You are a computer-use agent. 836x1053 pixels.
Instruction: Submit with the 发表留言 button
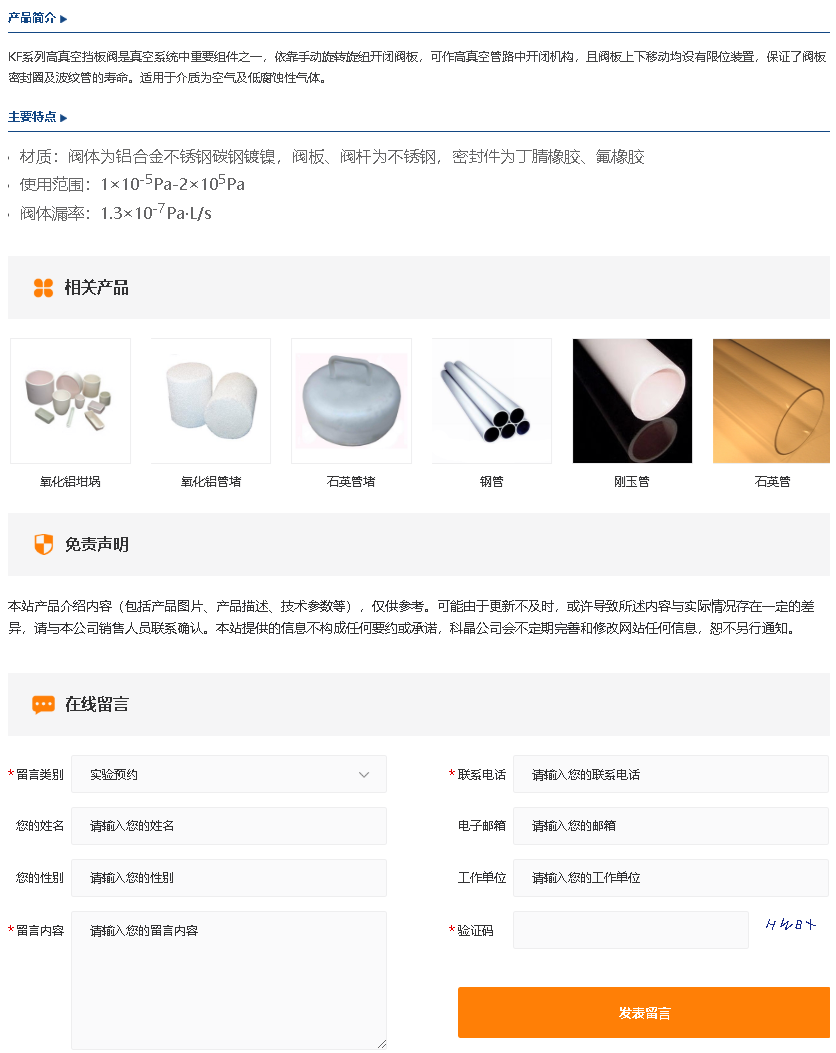[643, 1013]
